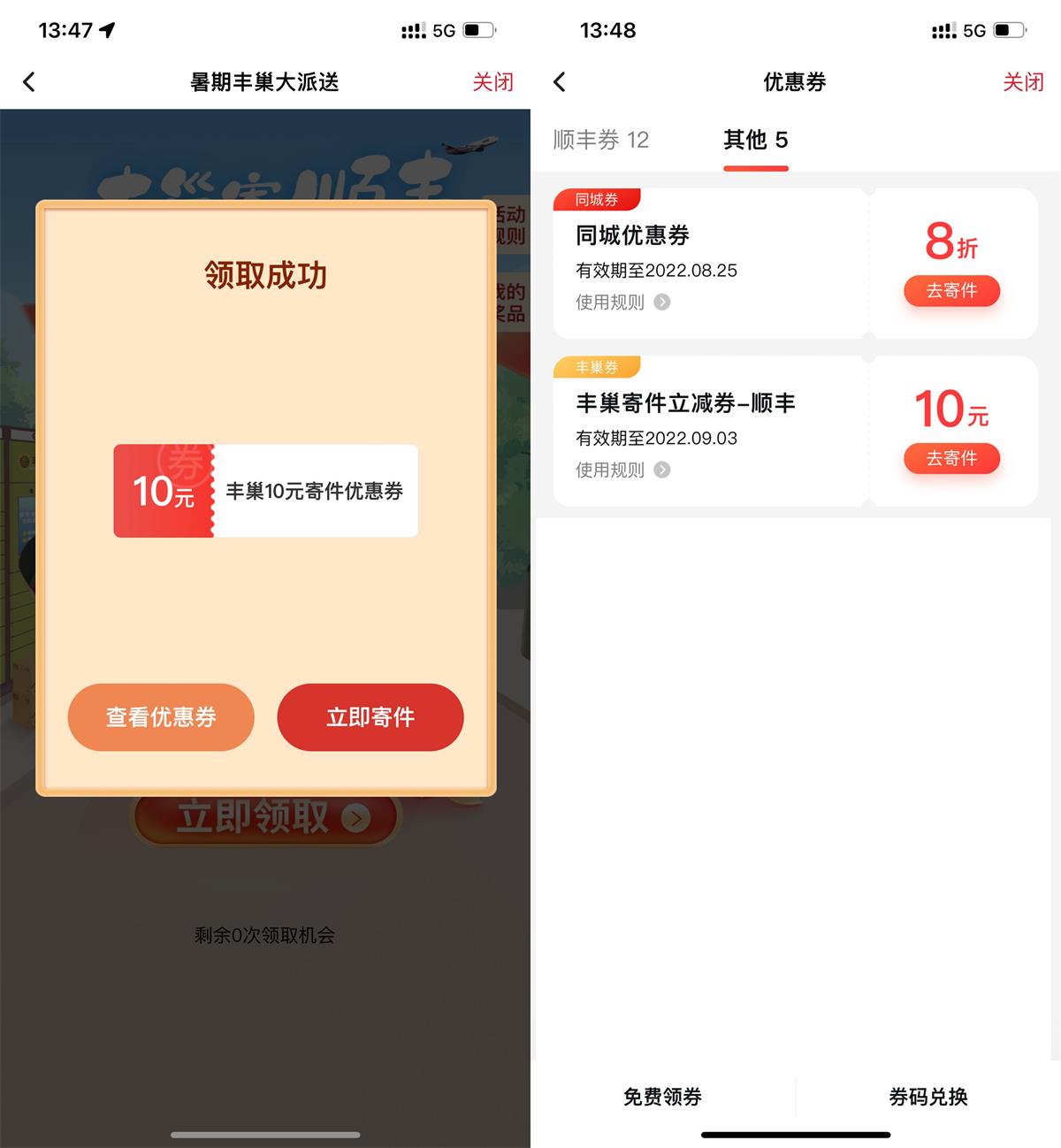Tap 关闭 on the 暑期丰巢大派送 page
This screenshot has width=1061, height=1148.
492,82
